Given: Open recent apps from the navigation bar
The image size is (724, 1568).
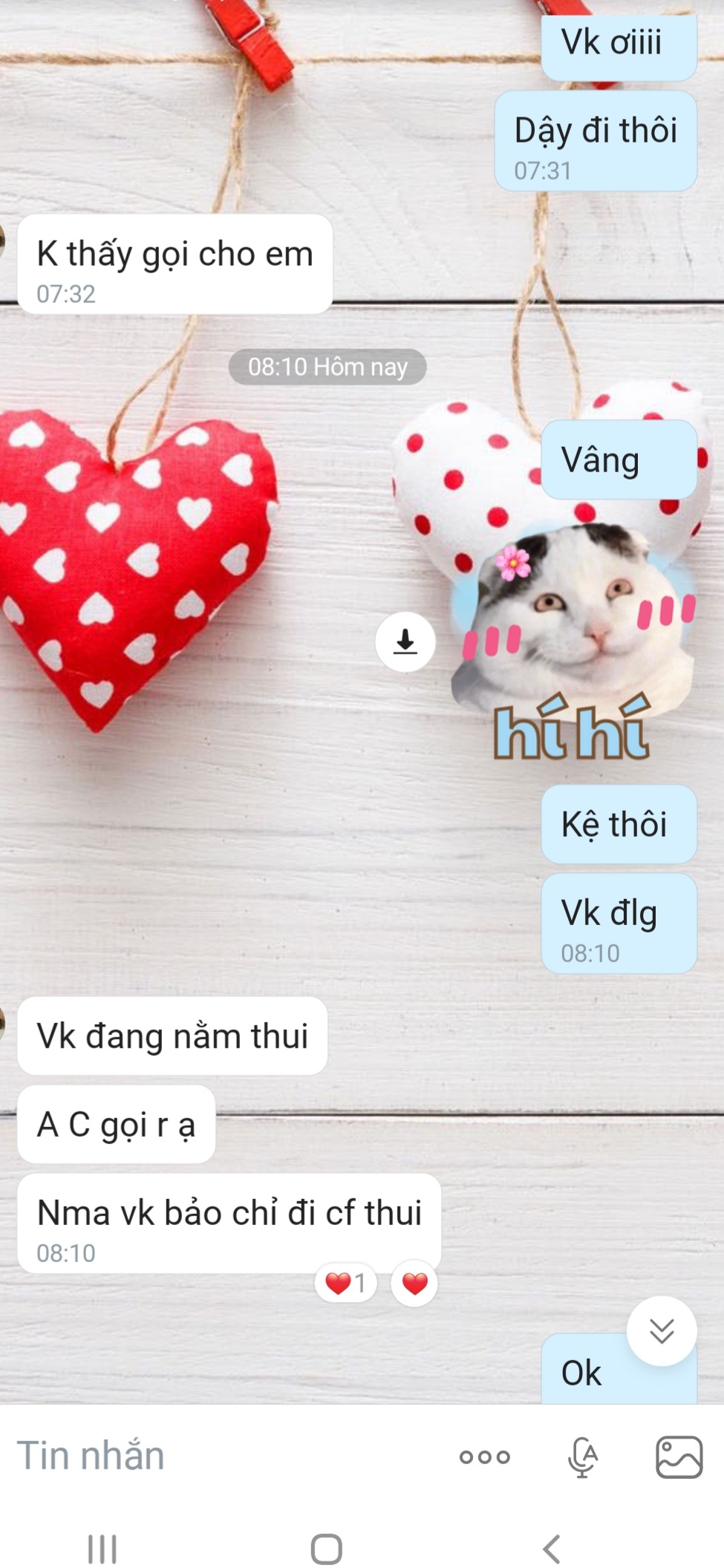Looking at the screenshot, I should point(102,1549).
